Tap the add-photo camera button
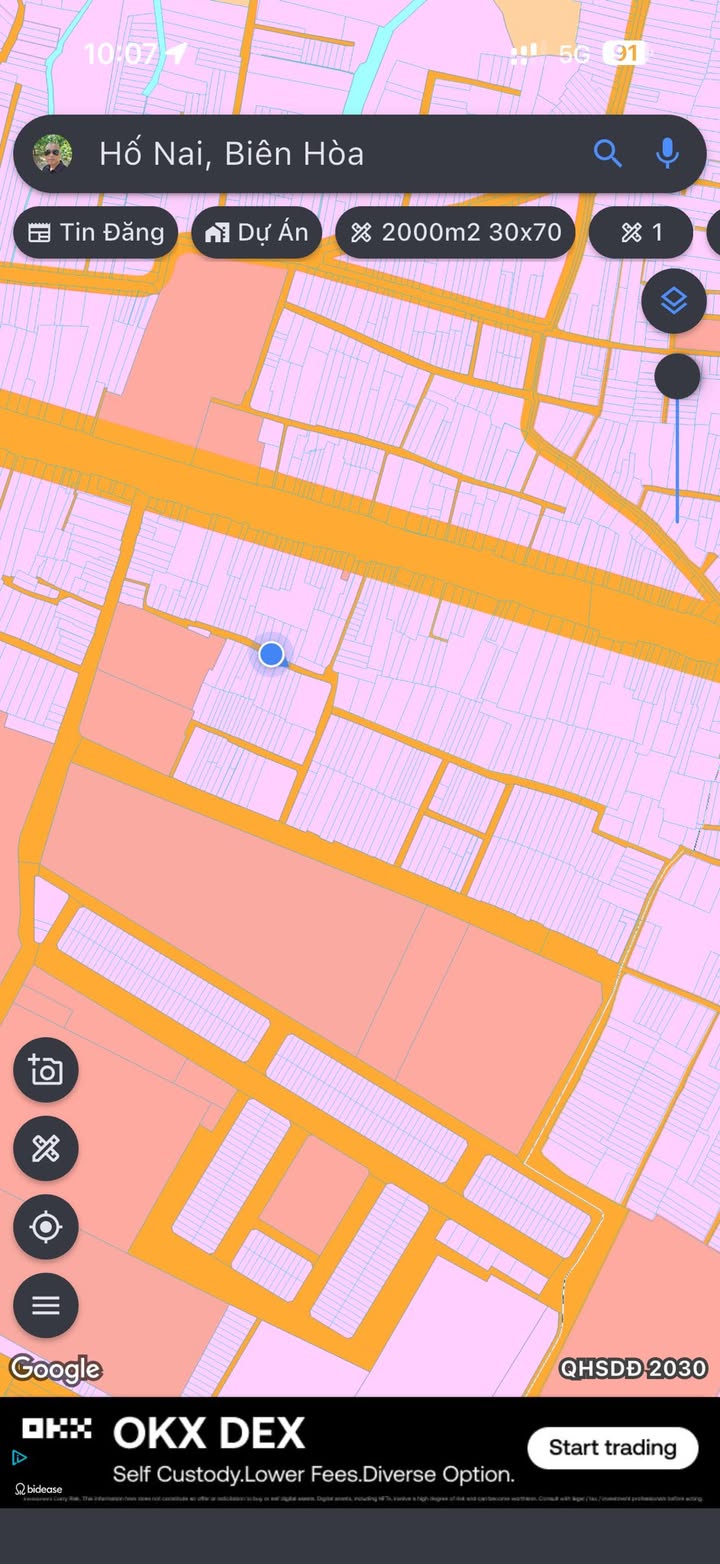 click(x=46, y=1070)
